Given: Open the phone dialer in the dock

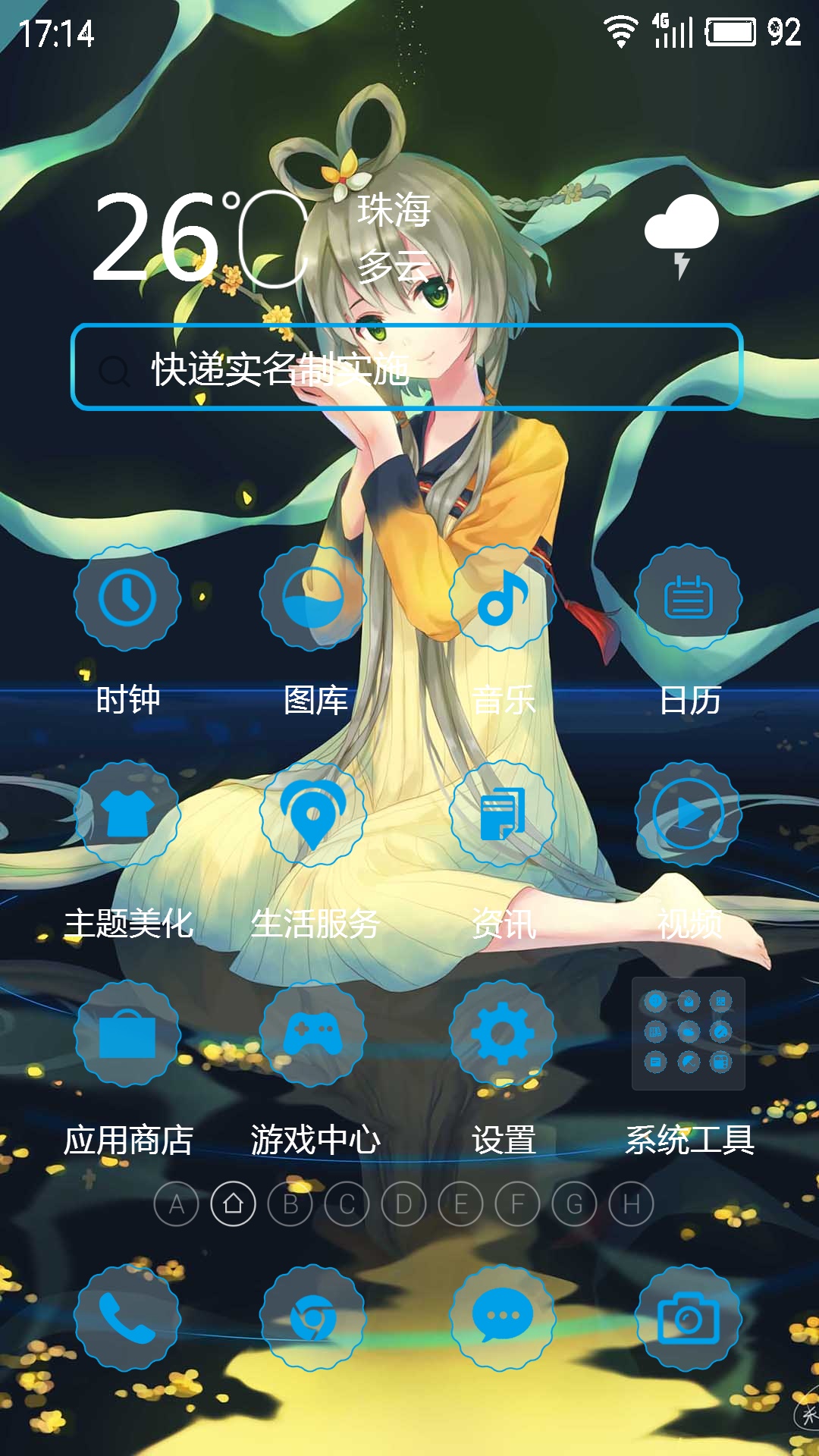Looking at the screenshot, I should [127, 1317].
